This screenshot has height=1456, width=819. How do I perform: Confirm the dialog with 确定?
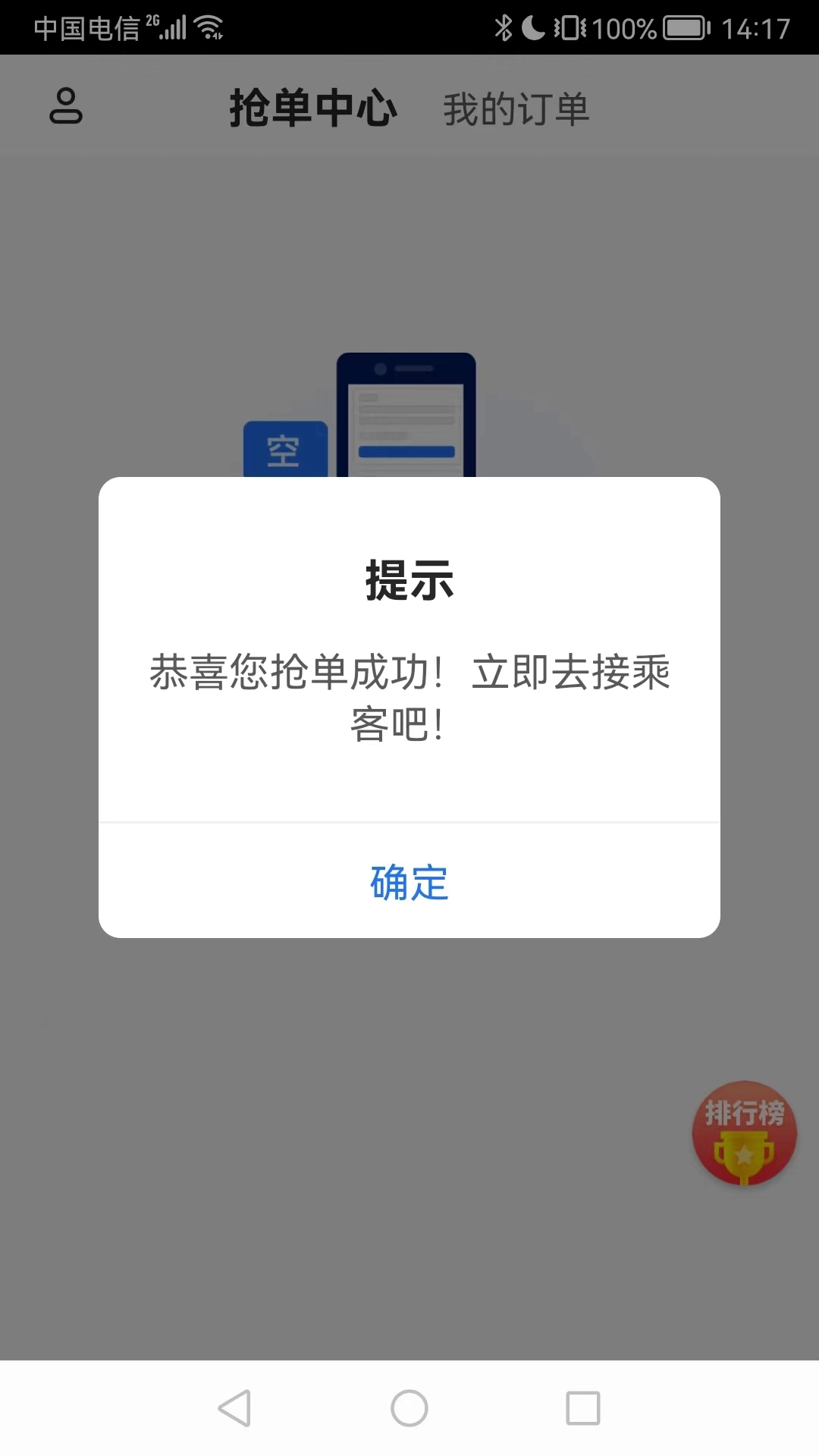pyautogui.click(x=409, y=882)
